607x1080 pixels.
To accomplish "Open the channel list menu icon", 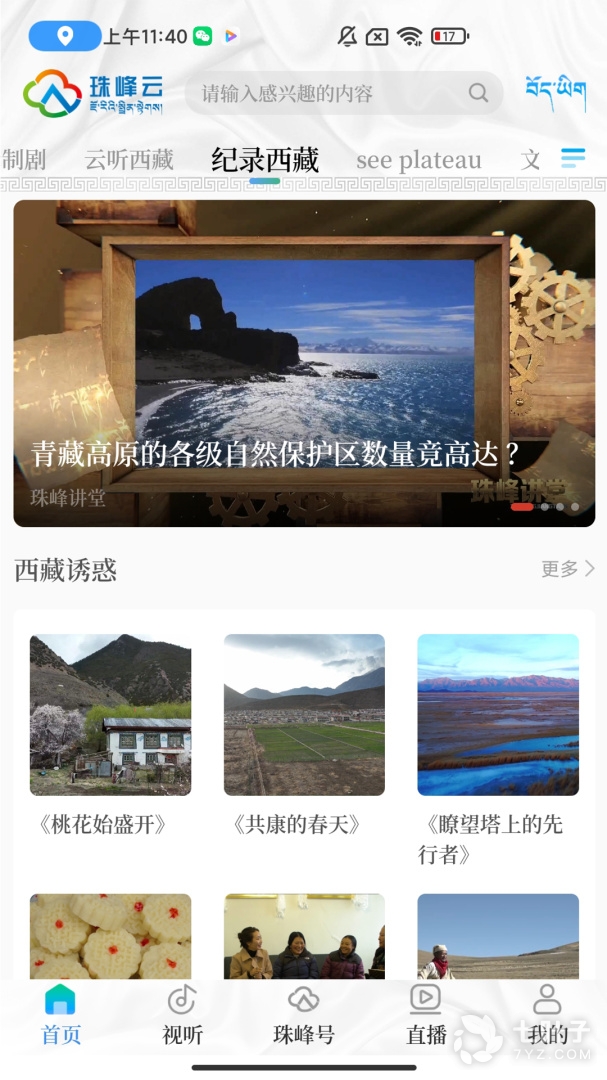I will [573, 158].
